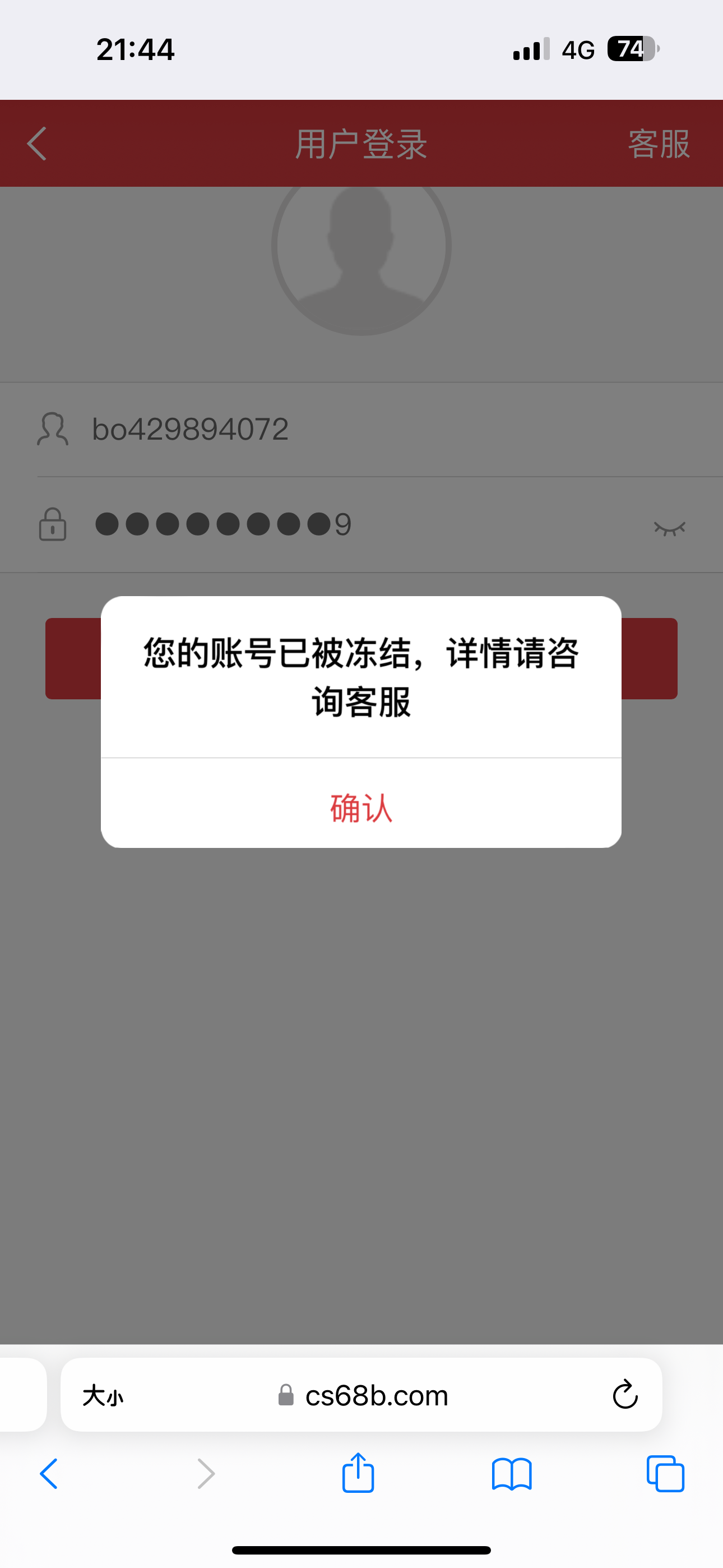
Task: Tap the Safari share icon
Action: click(x=359, y=1474)
